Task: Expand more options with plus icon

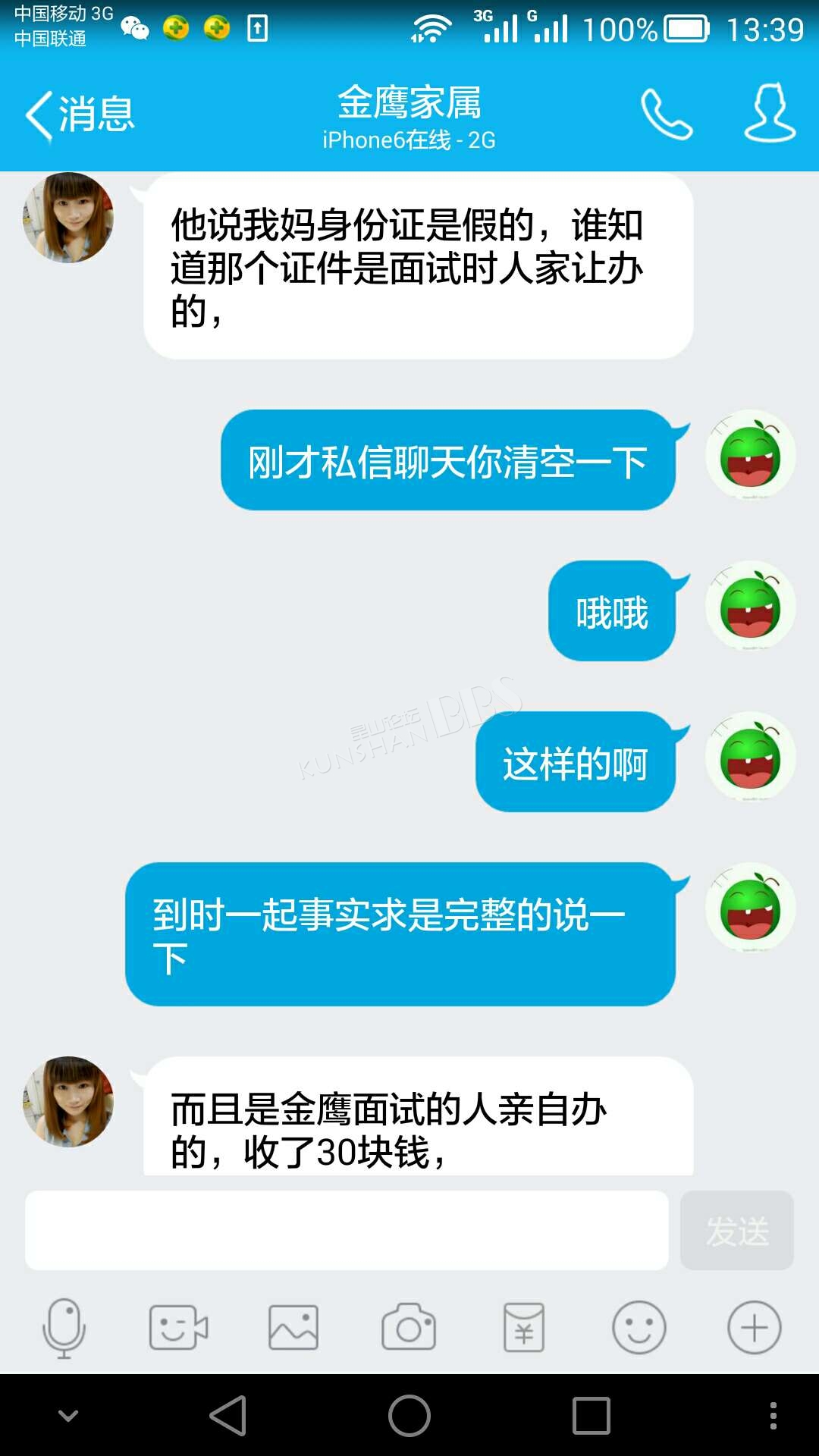Action: 754,1328
